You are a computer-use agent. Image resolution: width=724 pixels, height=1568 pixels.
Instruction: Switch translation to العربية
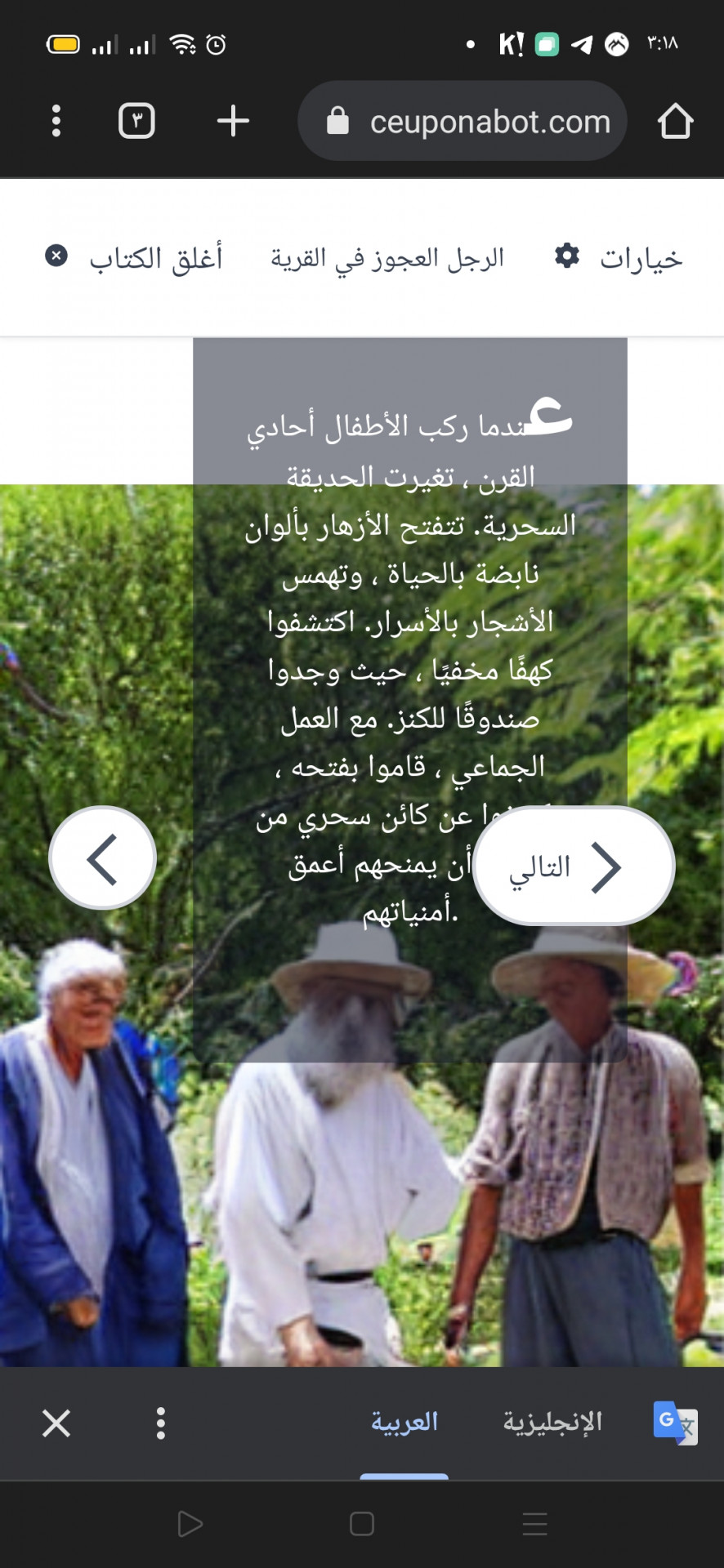pos(404,1423)
